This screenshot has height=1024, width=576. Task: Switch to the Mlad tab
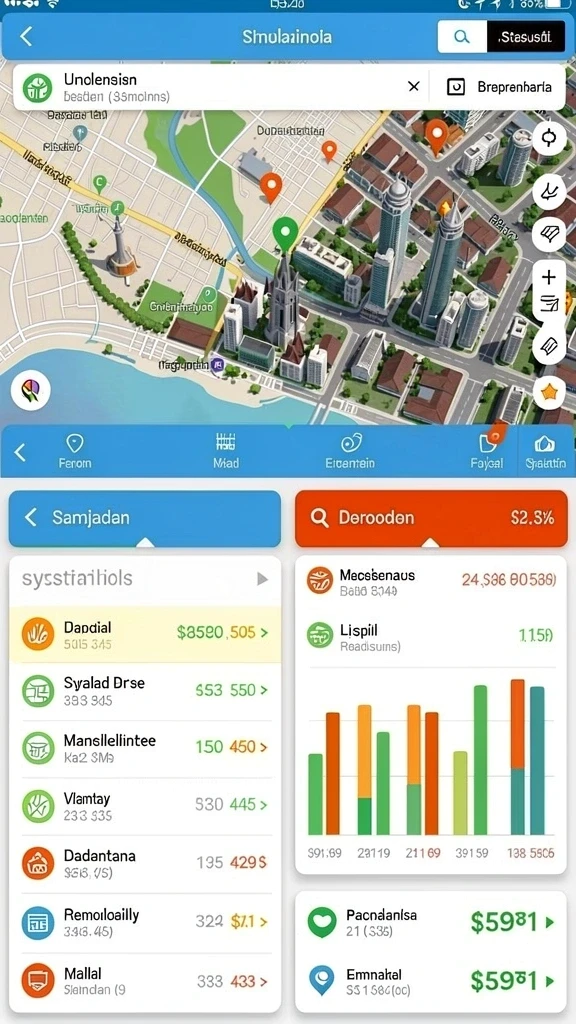point(225,451)
